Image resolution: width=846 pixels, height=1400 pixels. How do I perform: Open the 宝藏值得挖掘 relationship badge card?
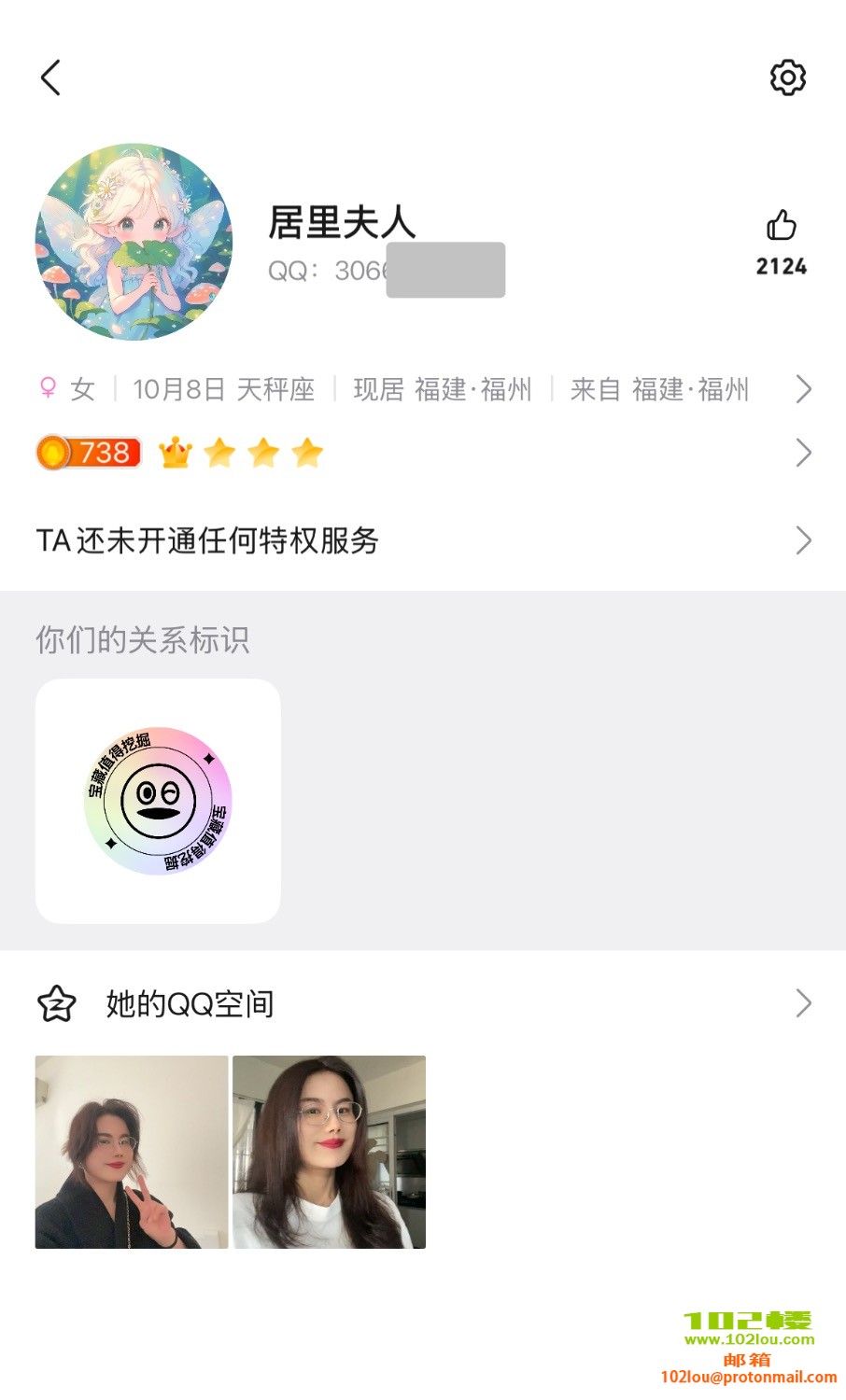tap(158, 801)
